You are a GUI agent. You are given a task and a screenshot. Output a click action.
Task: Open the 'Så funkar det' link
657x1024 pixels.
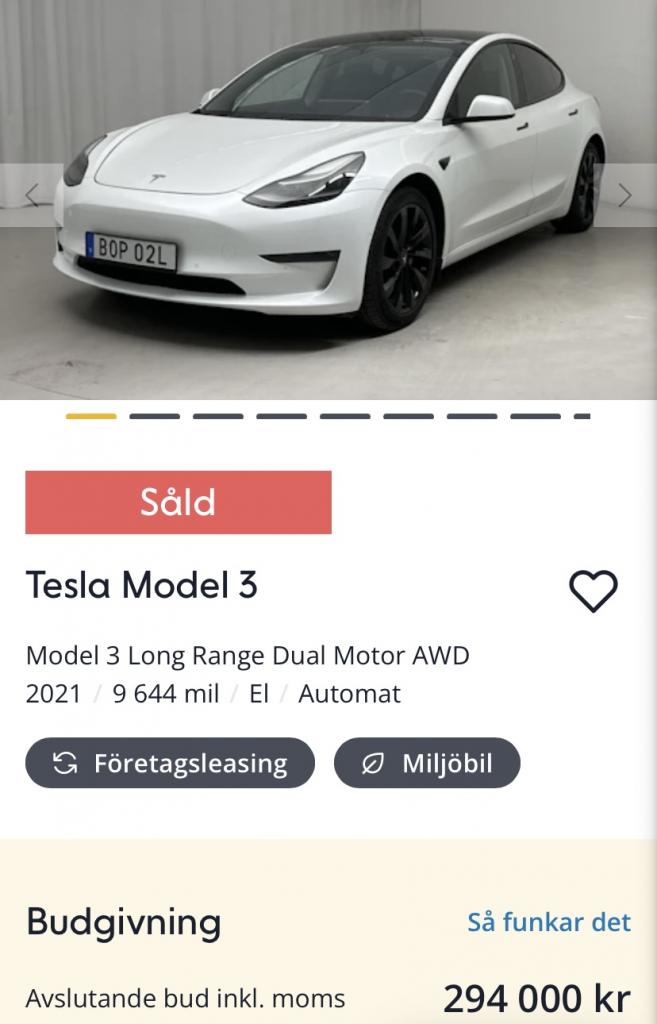pyautogui.click(x=549, y=921)
